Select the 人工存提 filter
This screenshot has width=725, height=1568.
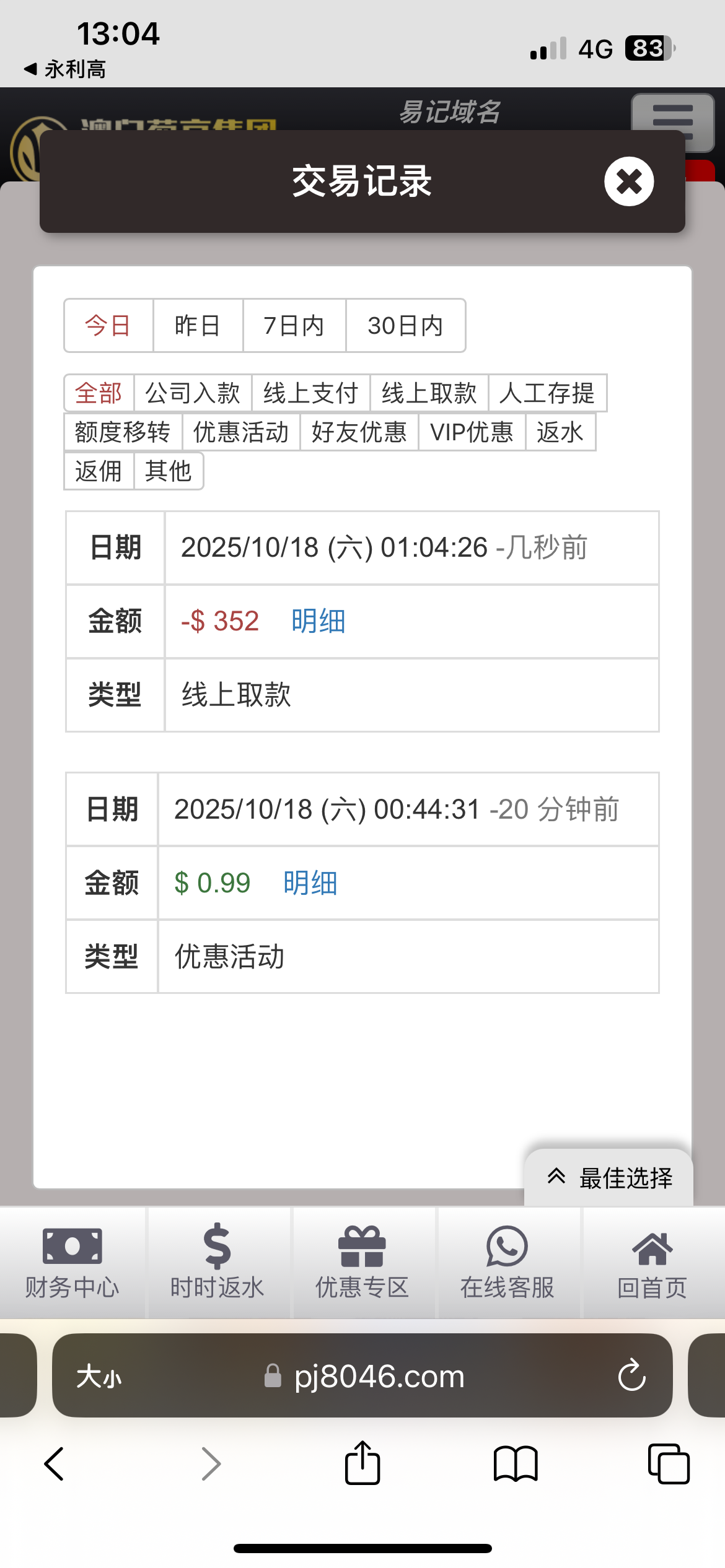(547, 393)
